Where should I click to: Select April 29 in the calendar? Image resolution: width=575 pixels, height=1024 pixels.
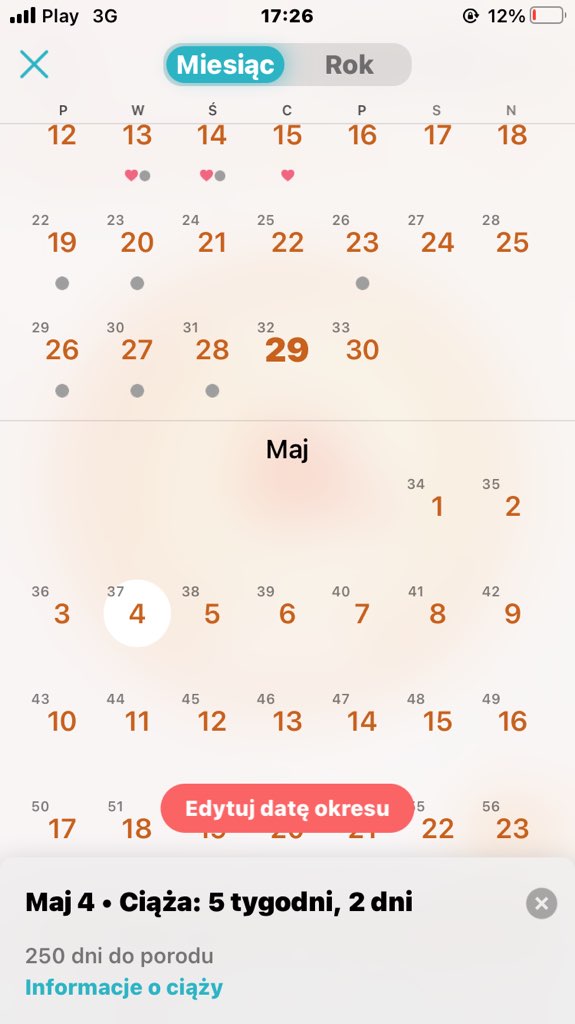[287, 350]
